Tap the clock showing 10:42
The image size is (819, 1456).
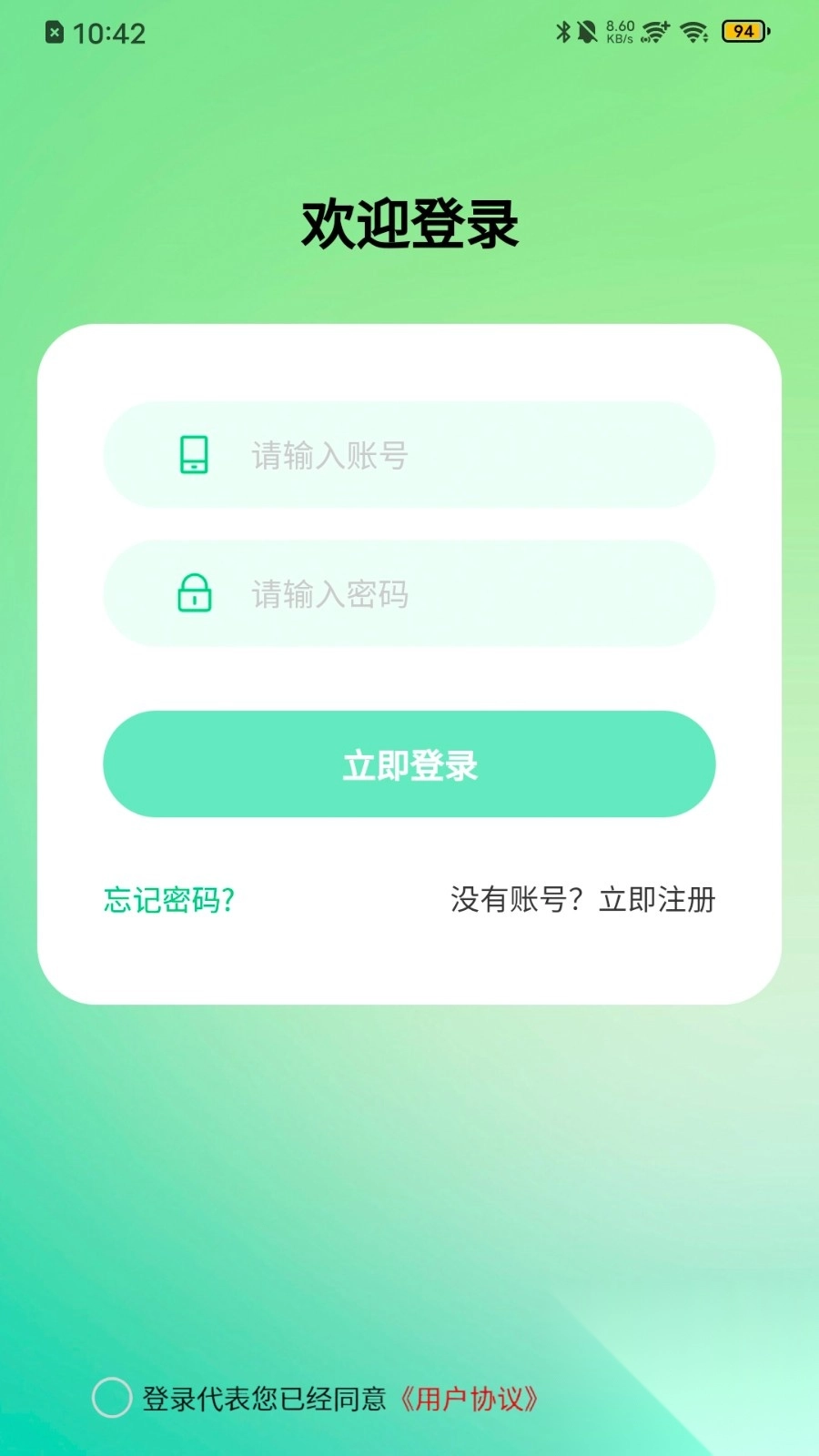click(107, 34)
